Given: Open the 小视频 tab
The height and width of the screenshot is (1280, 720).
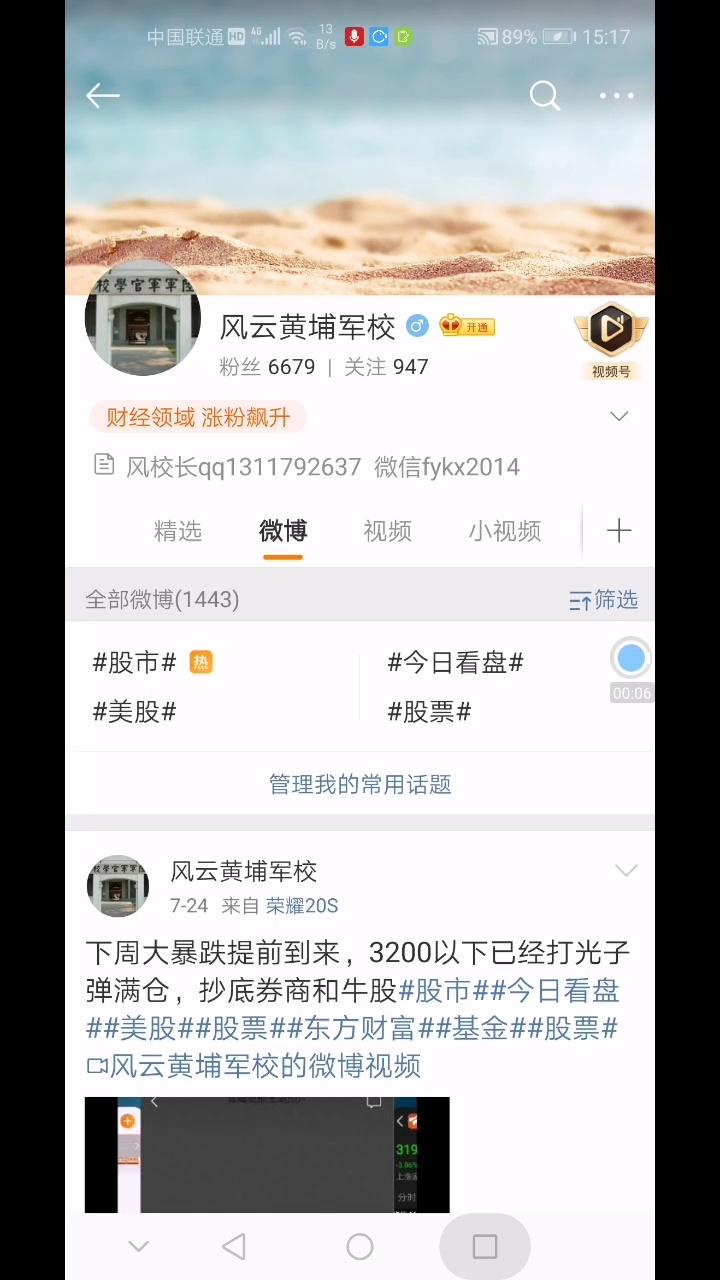Looking at the screenshot, I should point(504,531).
